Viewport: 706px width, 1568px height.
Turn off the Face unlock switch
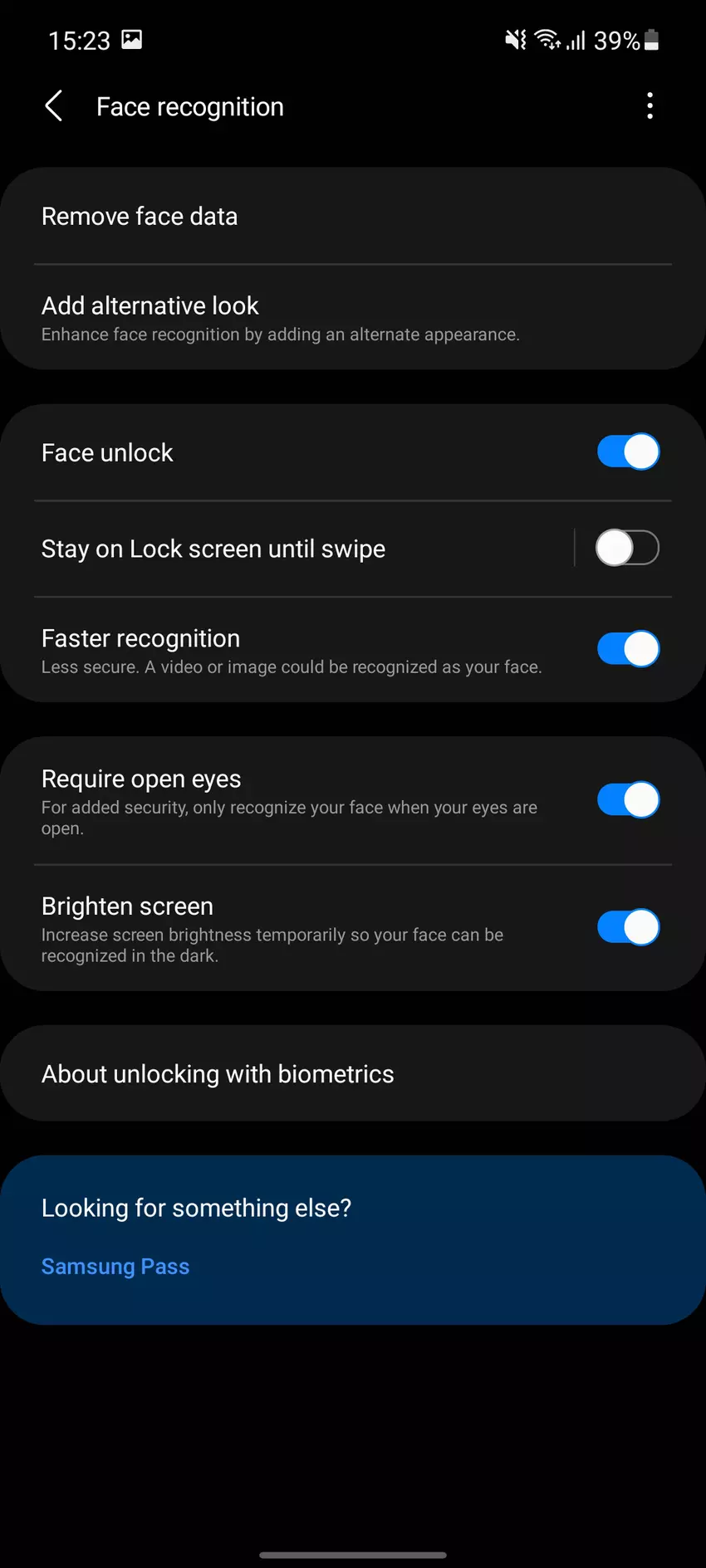[x=628, y=452]
